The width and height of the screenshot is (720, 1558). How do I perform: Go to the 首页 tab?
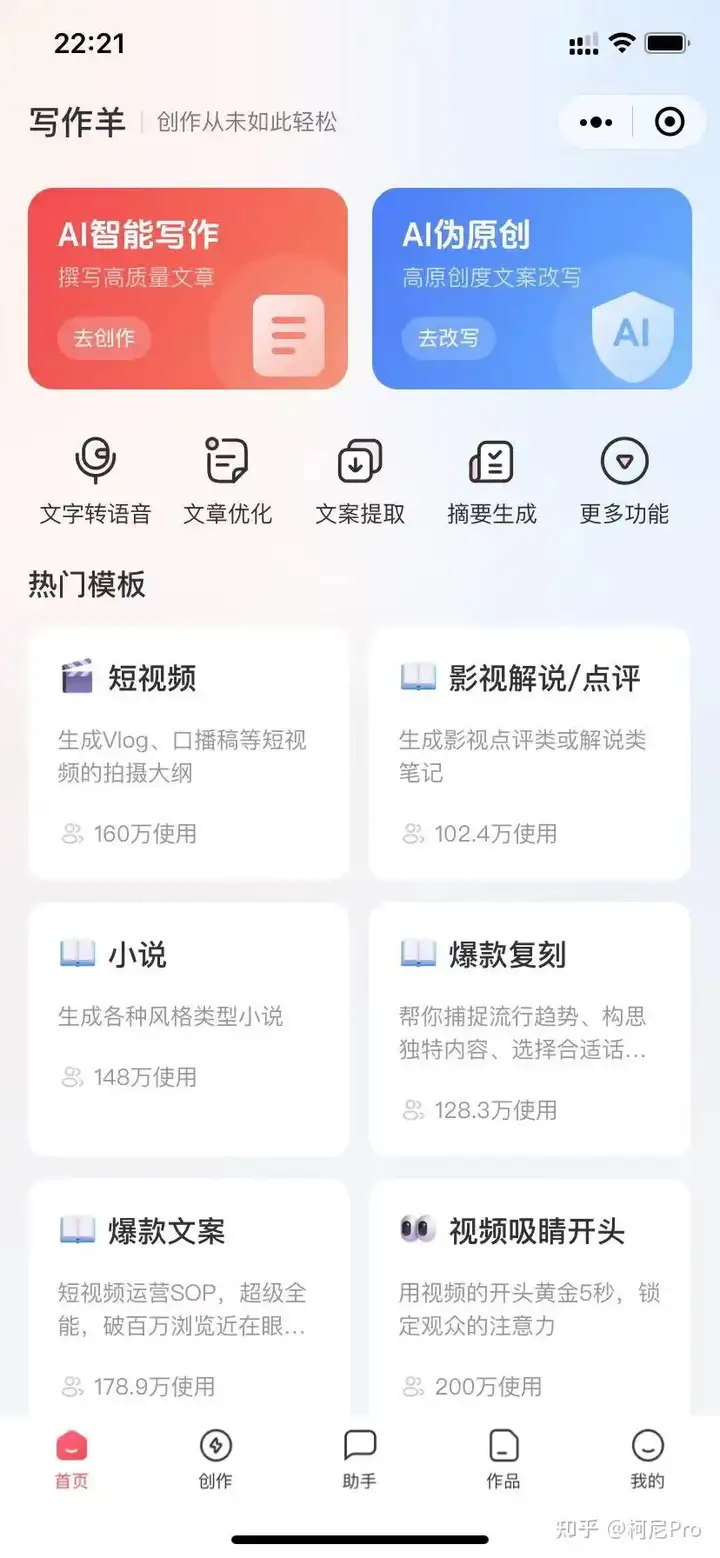coord(72,1460)
